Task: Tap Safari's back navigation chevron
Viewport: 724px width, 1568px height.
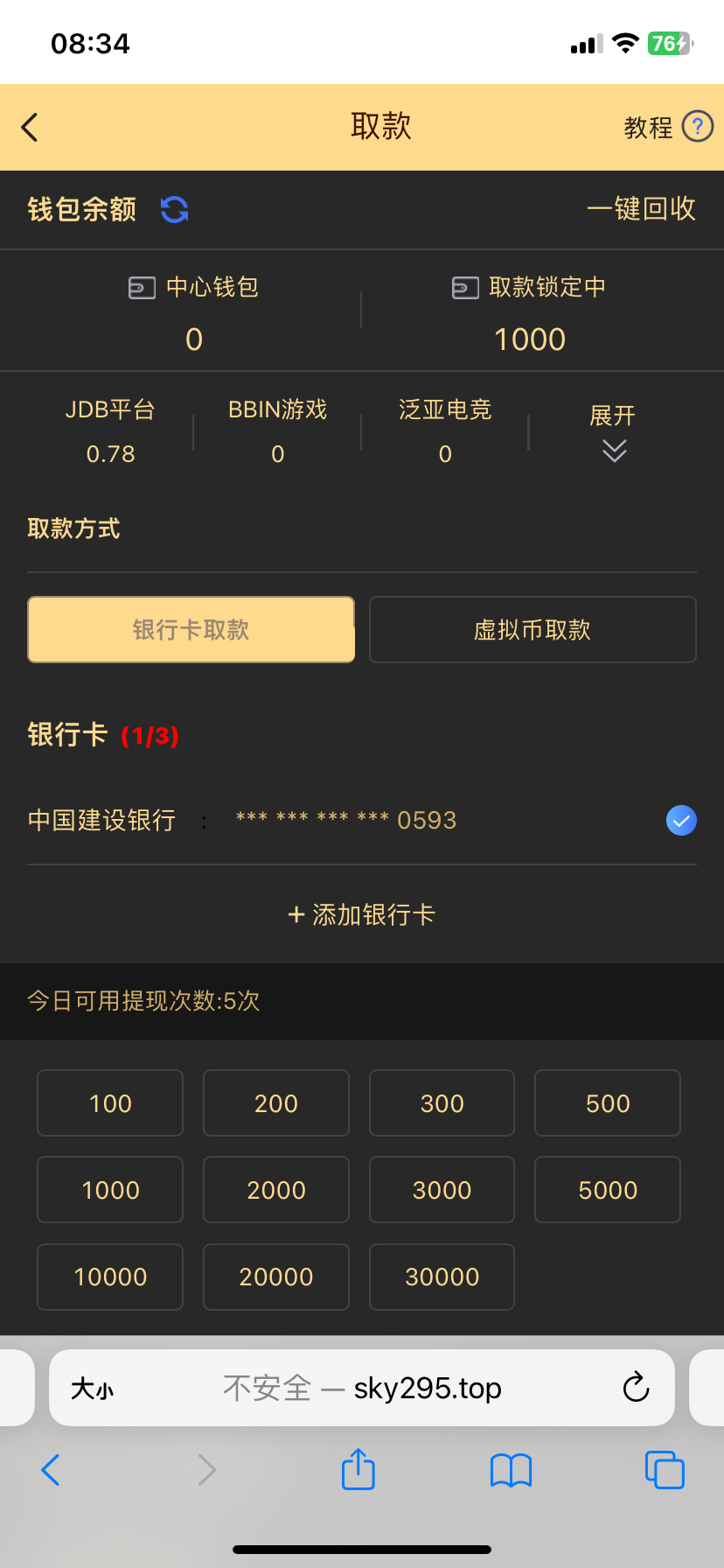Action: click(50, 1470)
